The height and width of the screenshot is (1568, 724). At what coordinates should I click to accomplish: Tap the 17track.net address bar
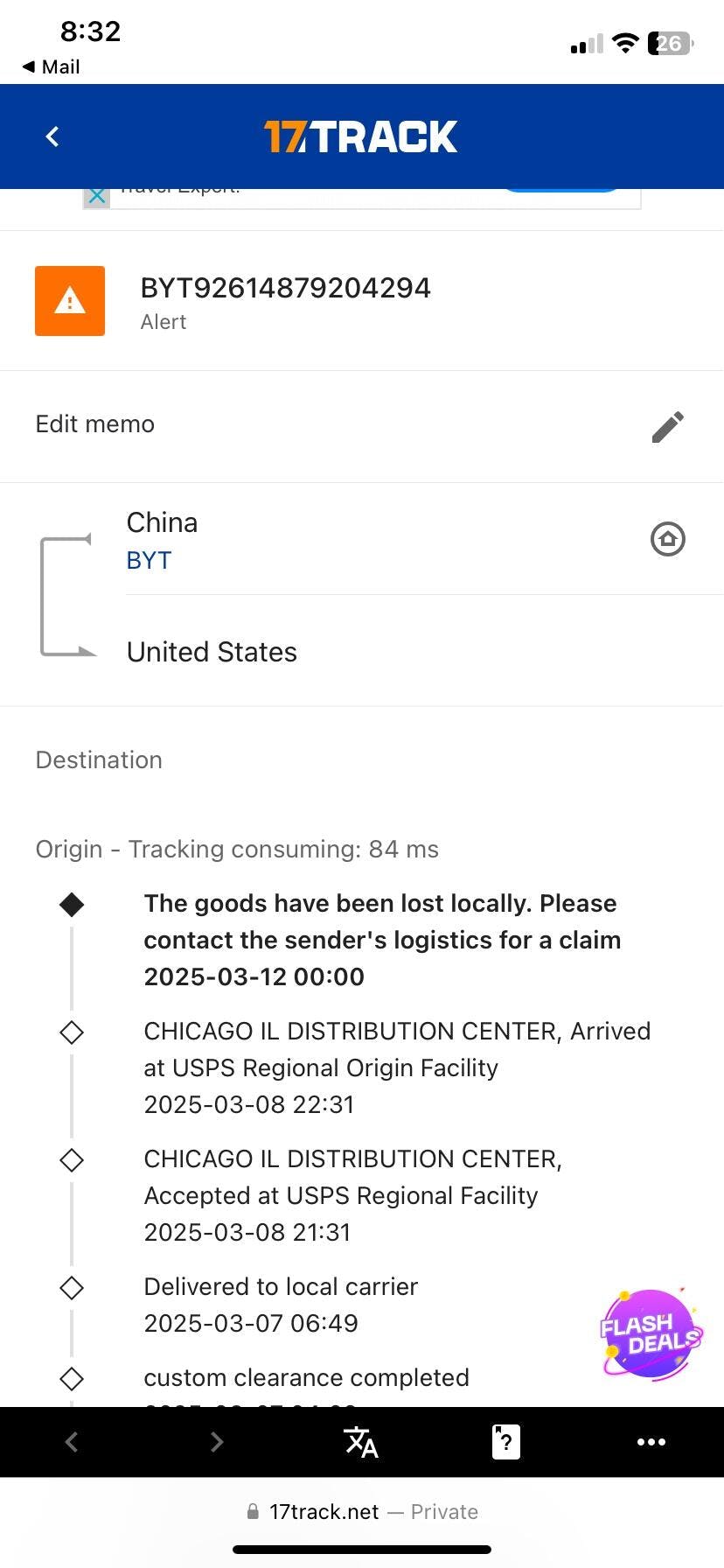[x=362, y=1512]
